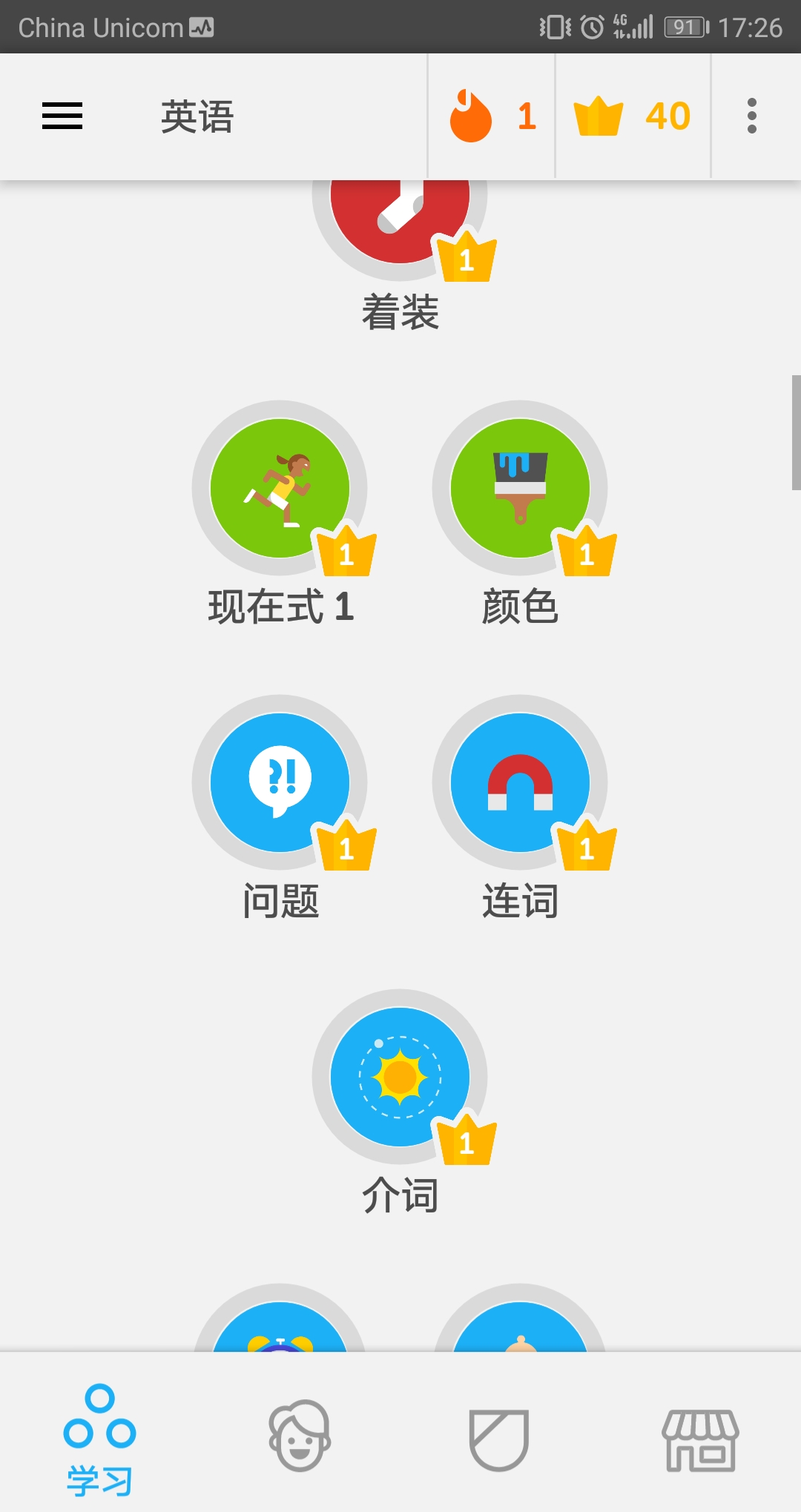
Task: Open the 现在式 1 skill
Action: 280,489
